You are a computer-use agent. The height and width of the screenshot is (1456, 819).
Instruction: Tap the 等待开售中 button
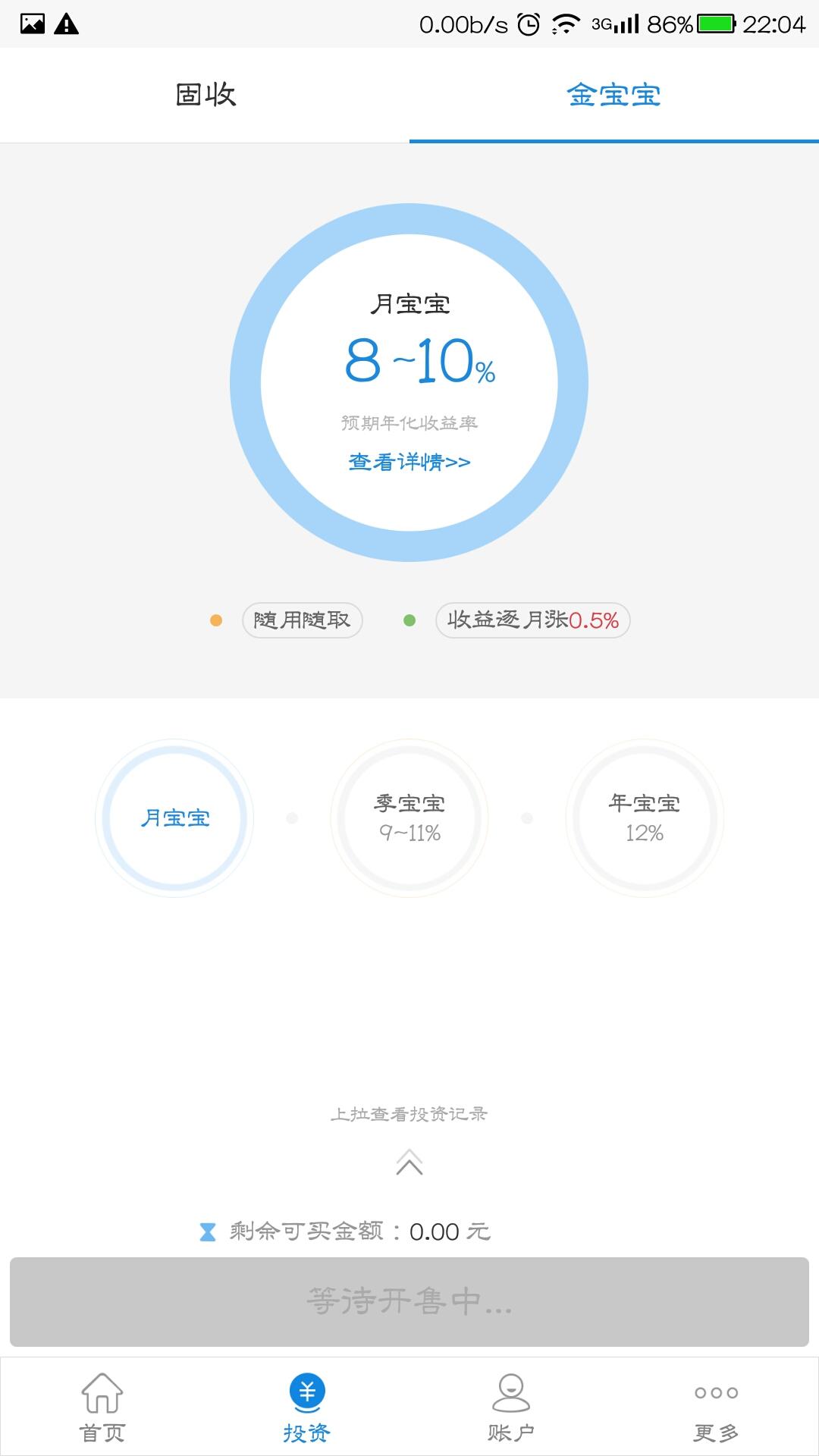409,1301
